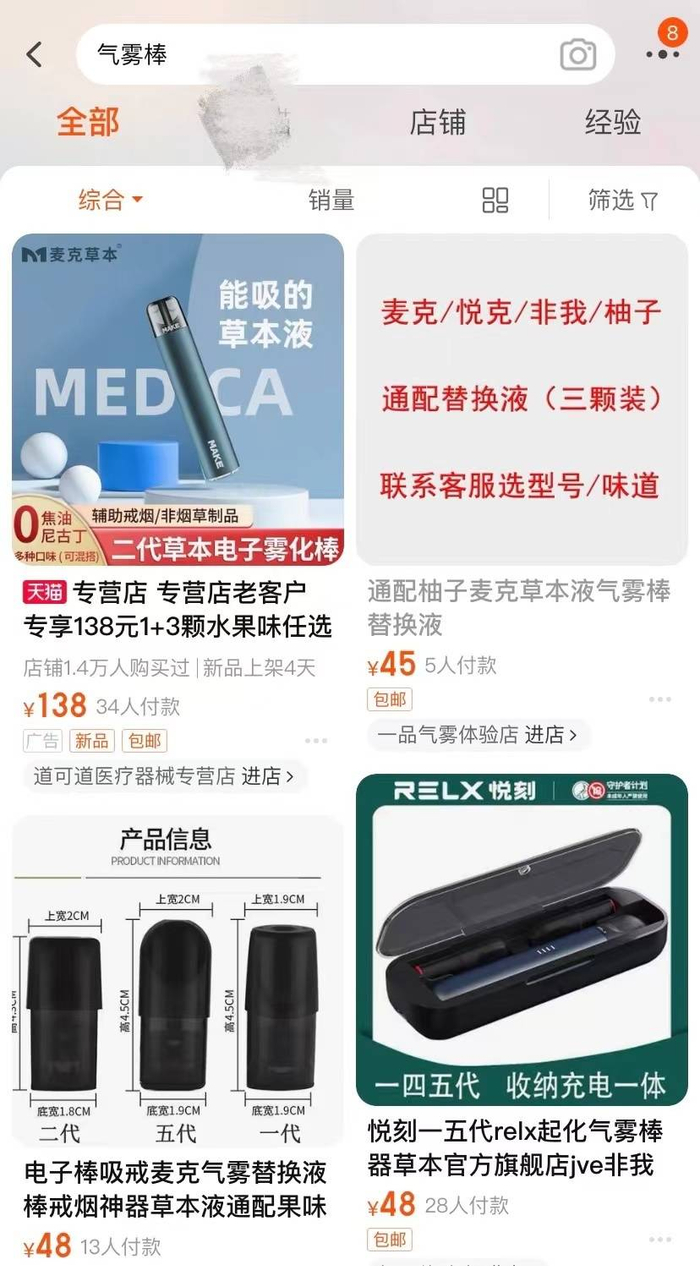This screenshot has width=700, height=1266.
Task: Switch to the 全部 tab
Action: (88, 122)
